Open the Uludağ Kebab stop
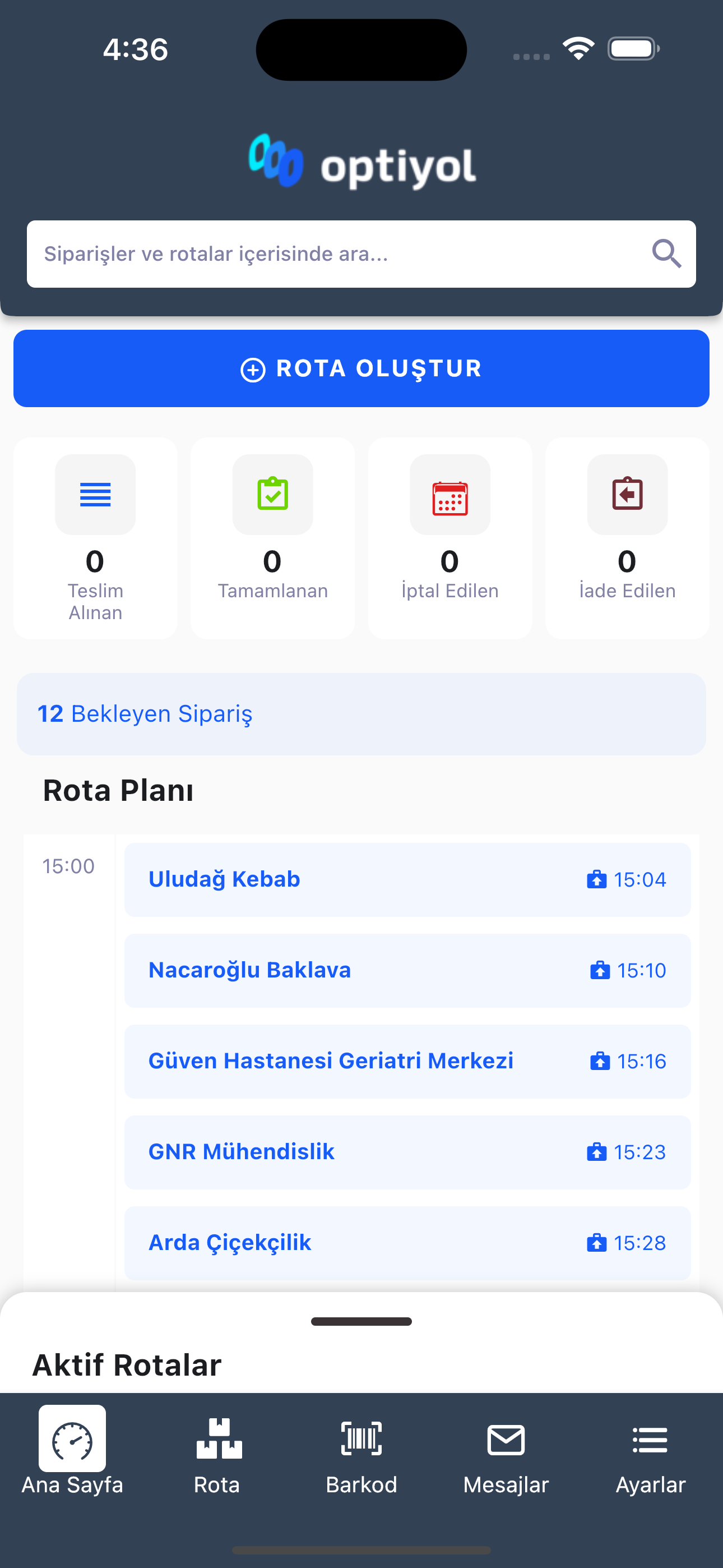 click(x=407, y=879)
